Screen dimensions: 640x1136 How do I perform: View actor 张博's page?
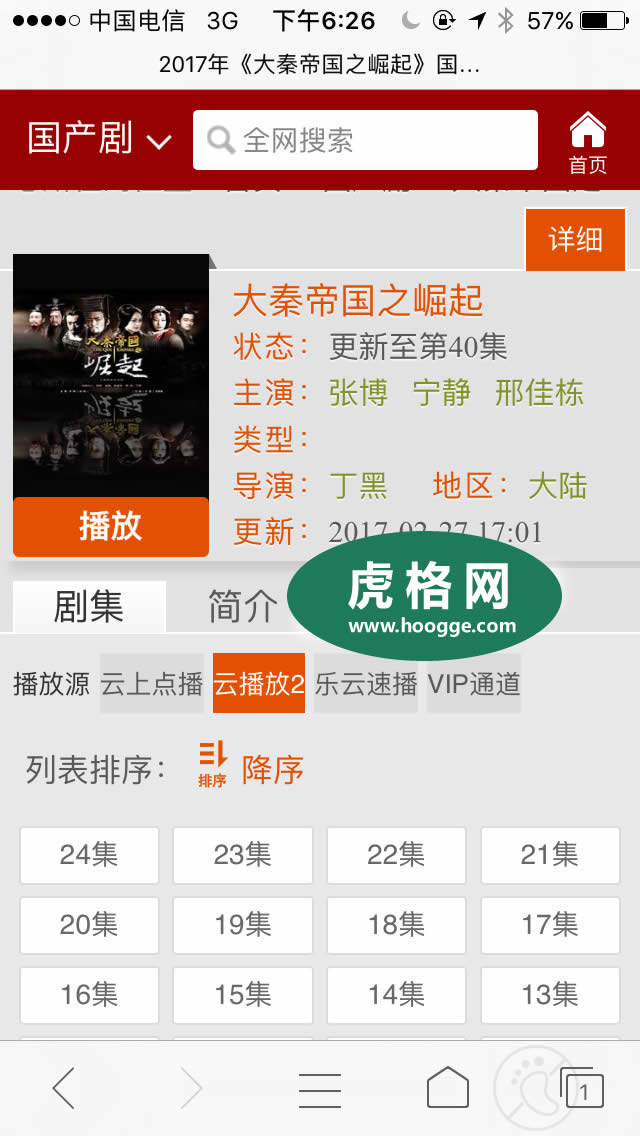click(358, 393)
